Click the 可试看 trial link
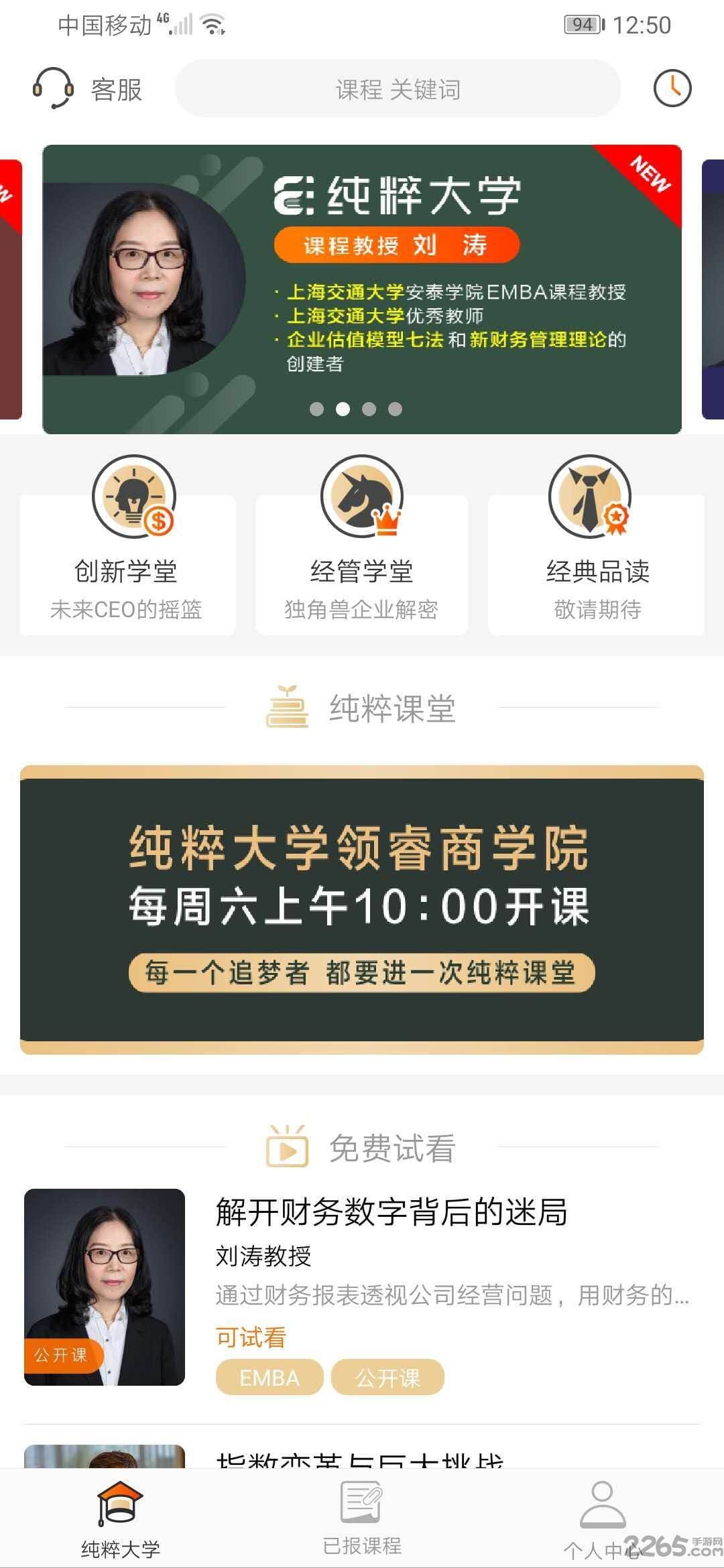The height and width of the screenshot is (1568, 724). tap(251, 1333)
